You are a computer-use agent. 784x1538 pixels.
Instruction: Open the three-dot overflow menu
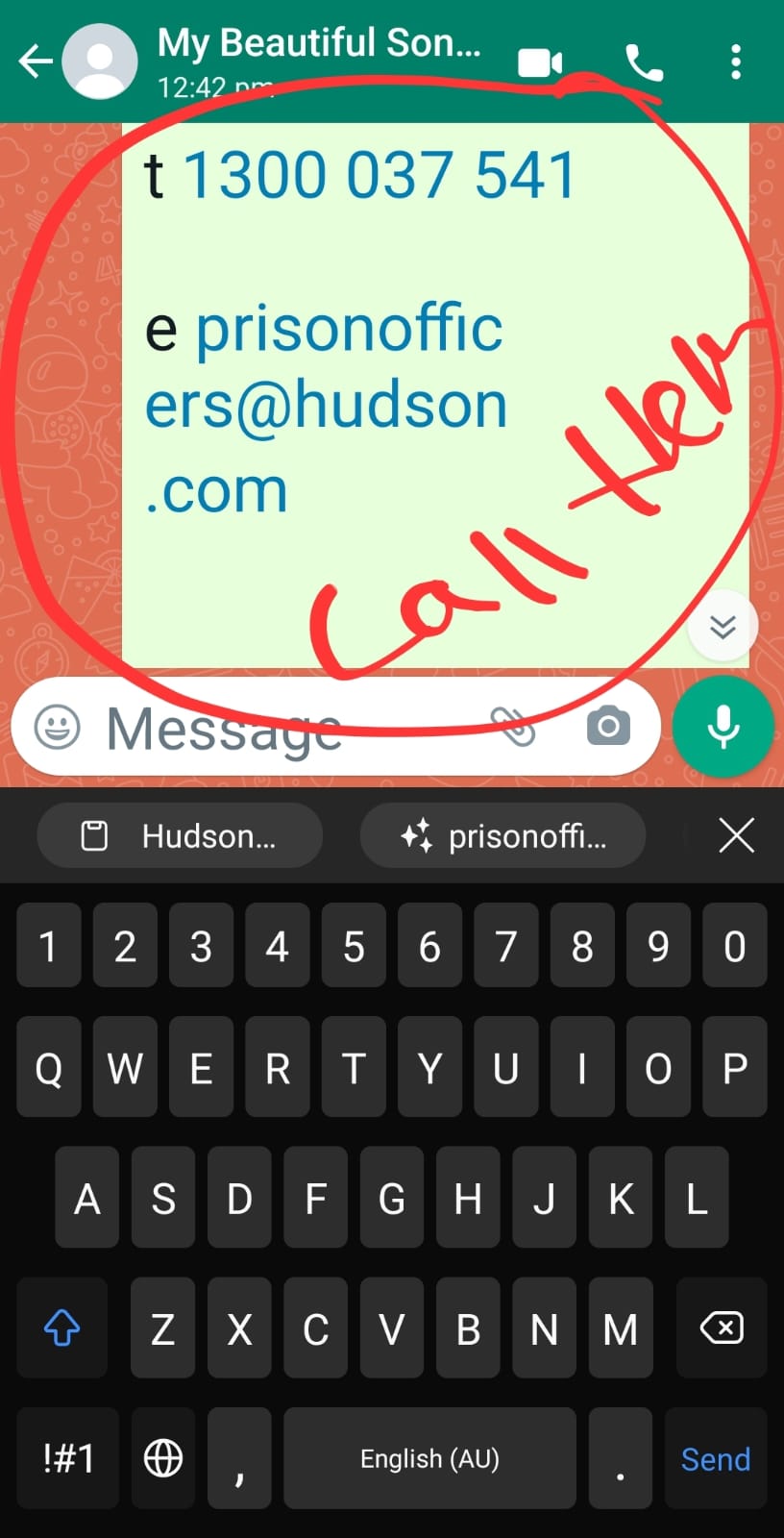point(735,62)
